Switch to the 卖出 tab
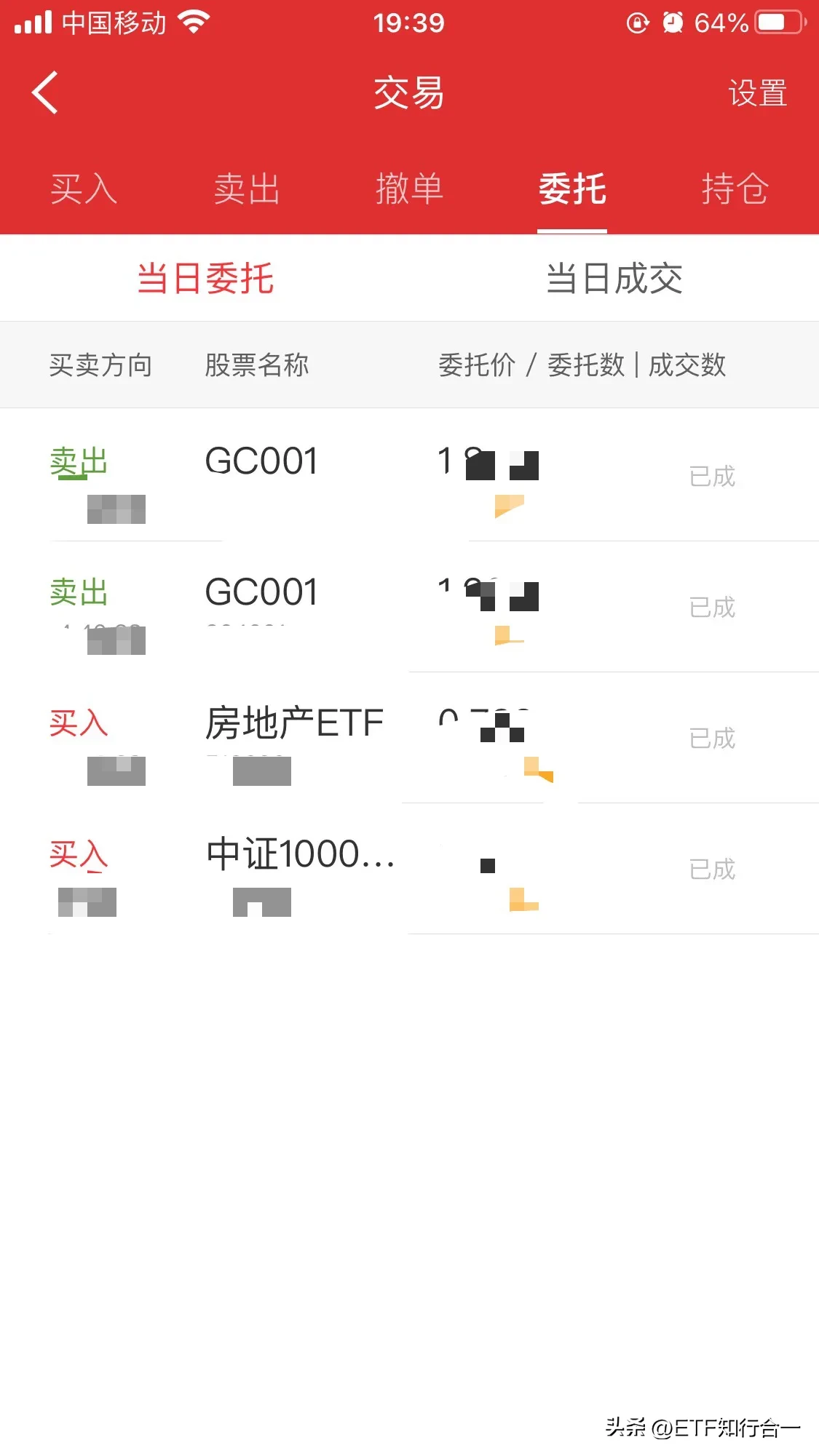This screenshot has width=819, height=1456. point(247,189)
